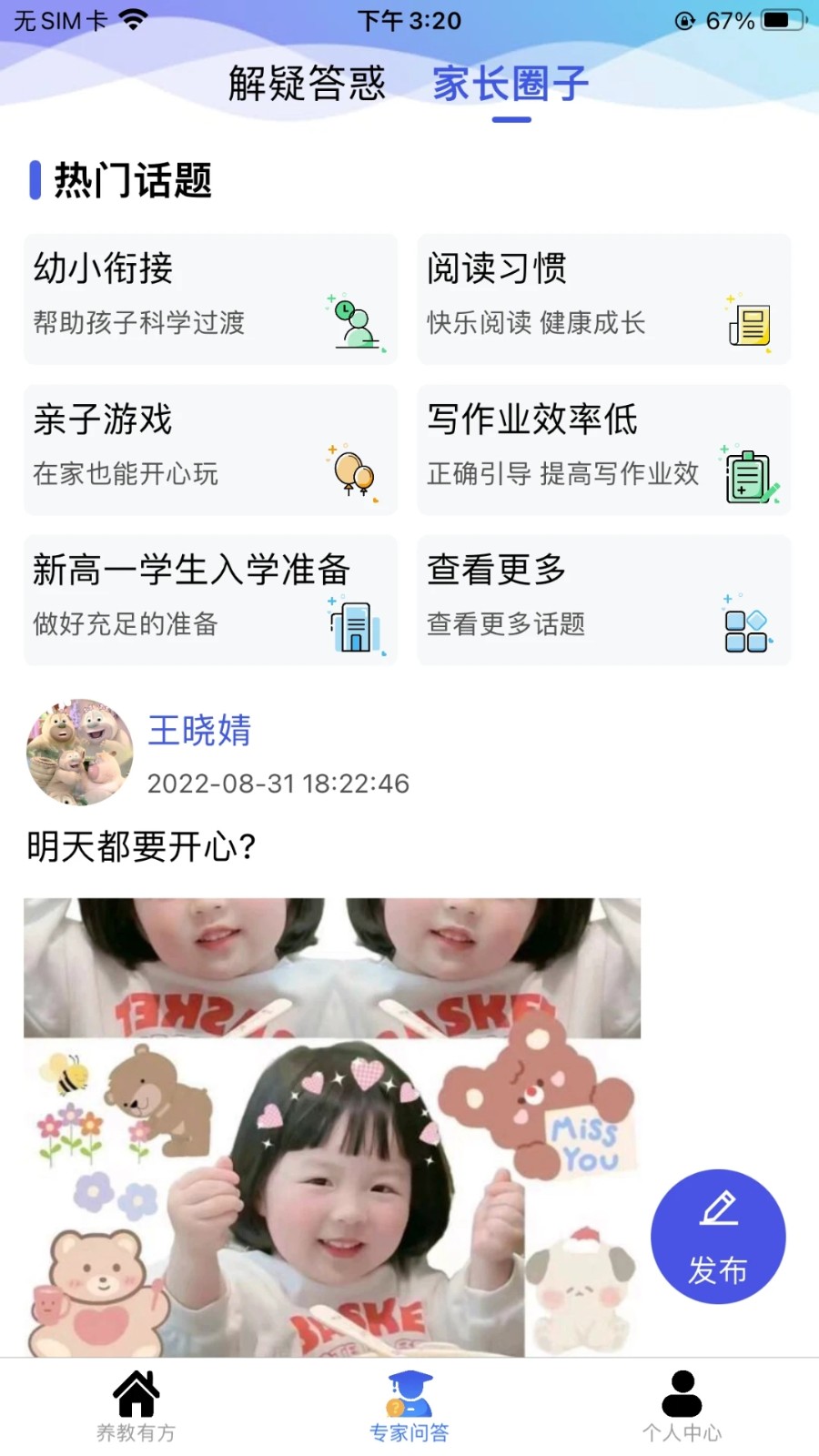Tap 查看更多 to see more topics
This screenshot has width=819, height=1456.
point(603,600)
